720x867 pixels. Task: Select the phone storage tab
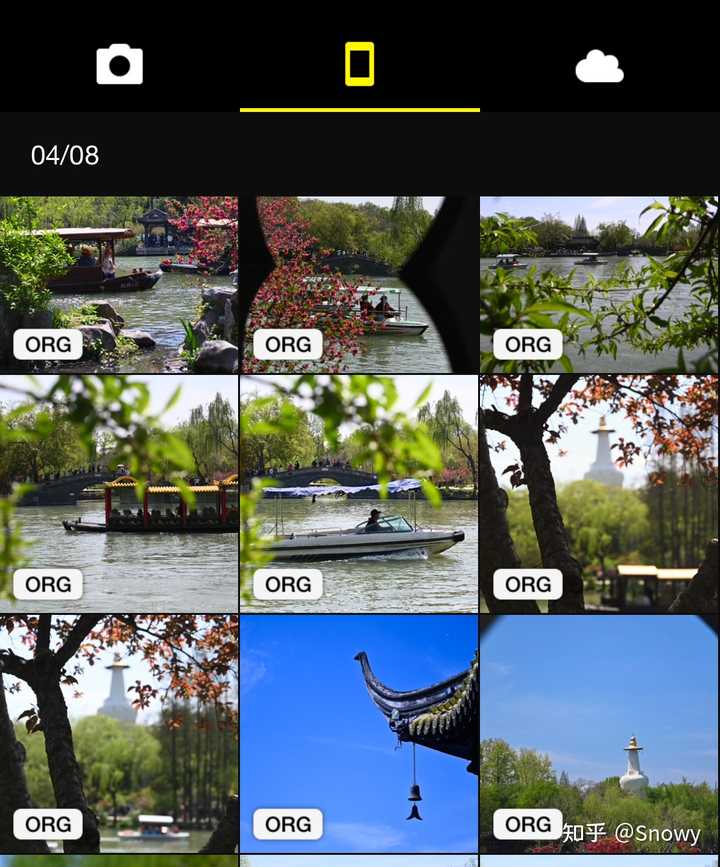pos(359,65)
